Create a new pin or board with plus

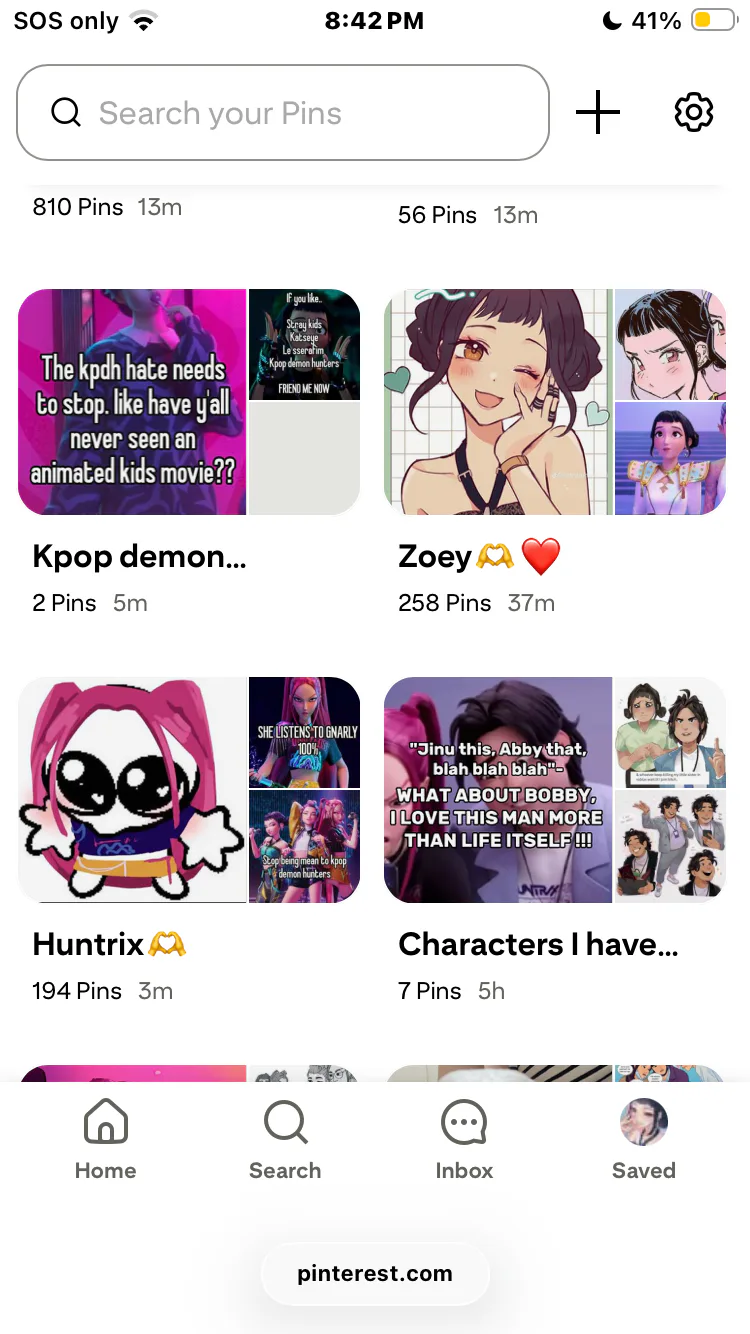[x=598, y=113]
